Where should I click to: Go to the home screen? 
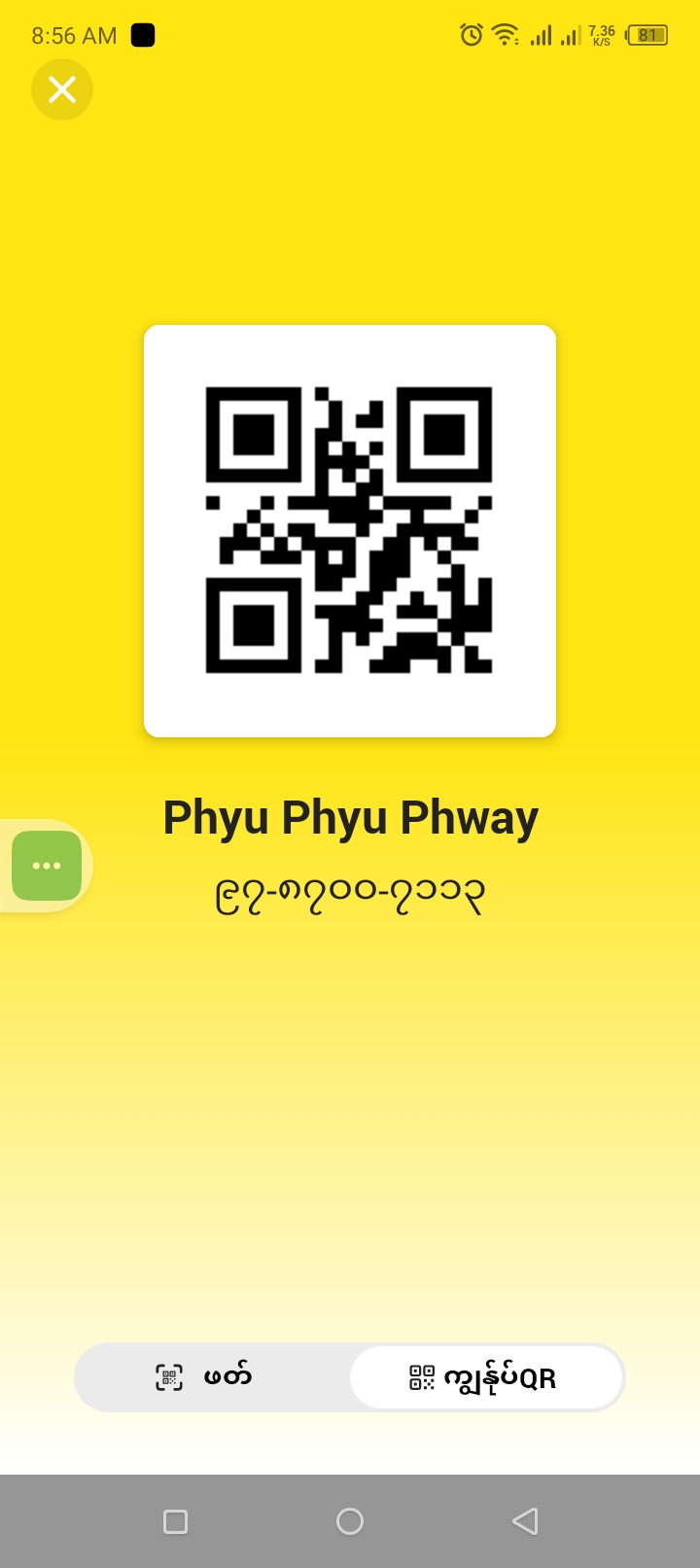350,1521
